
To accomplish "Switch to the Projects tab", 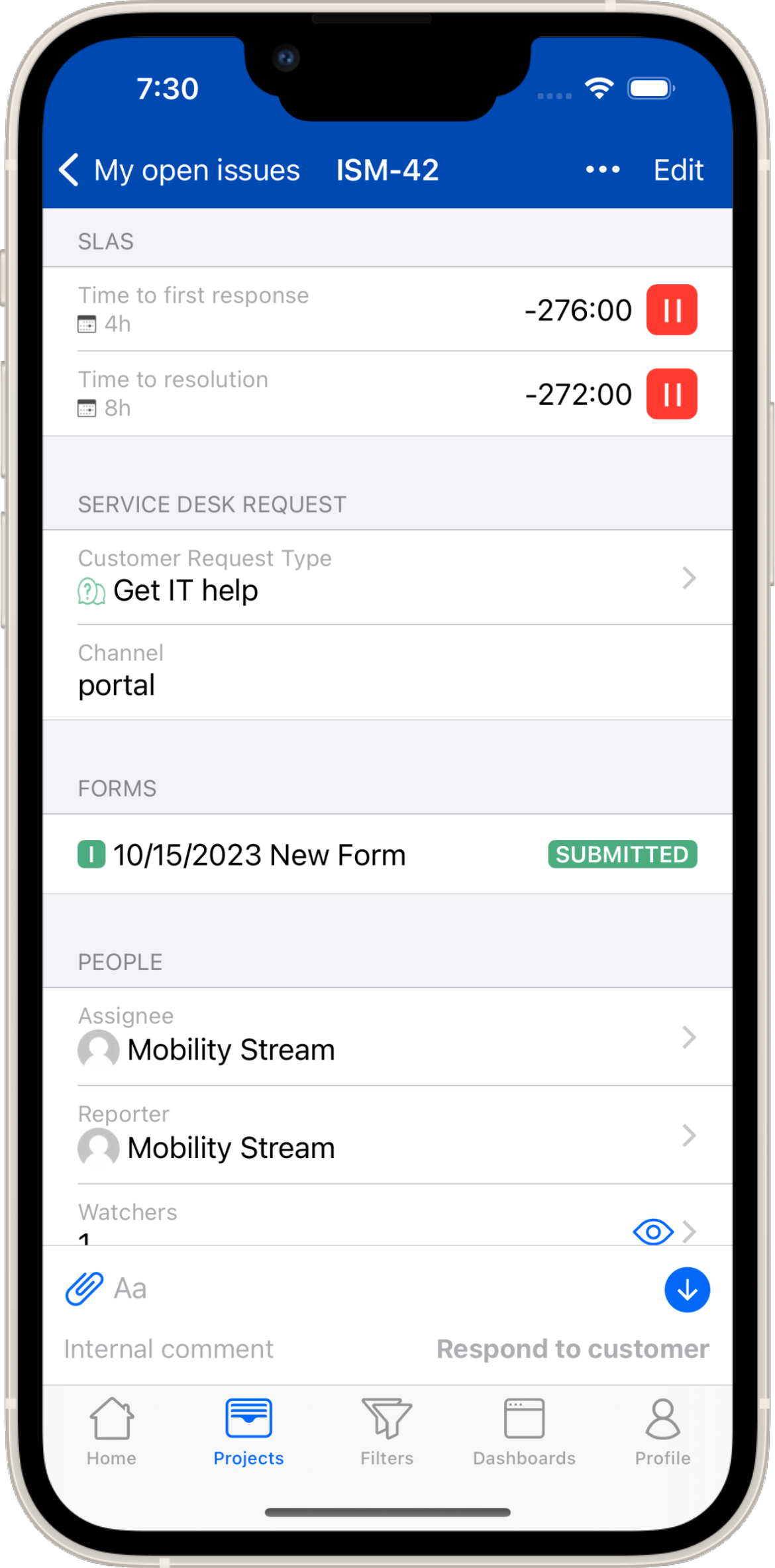I will (x=248, y=1432).
